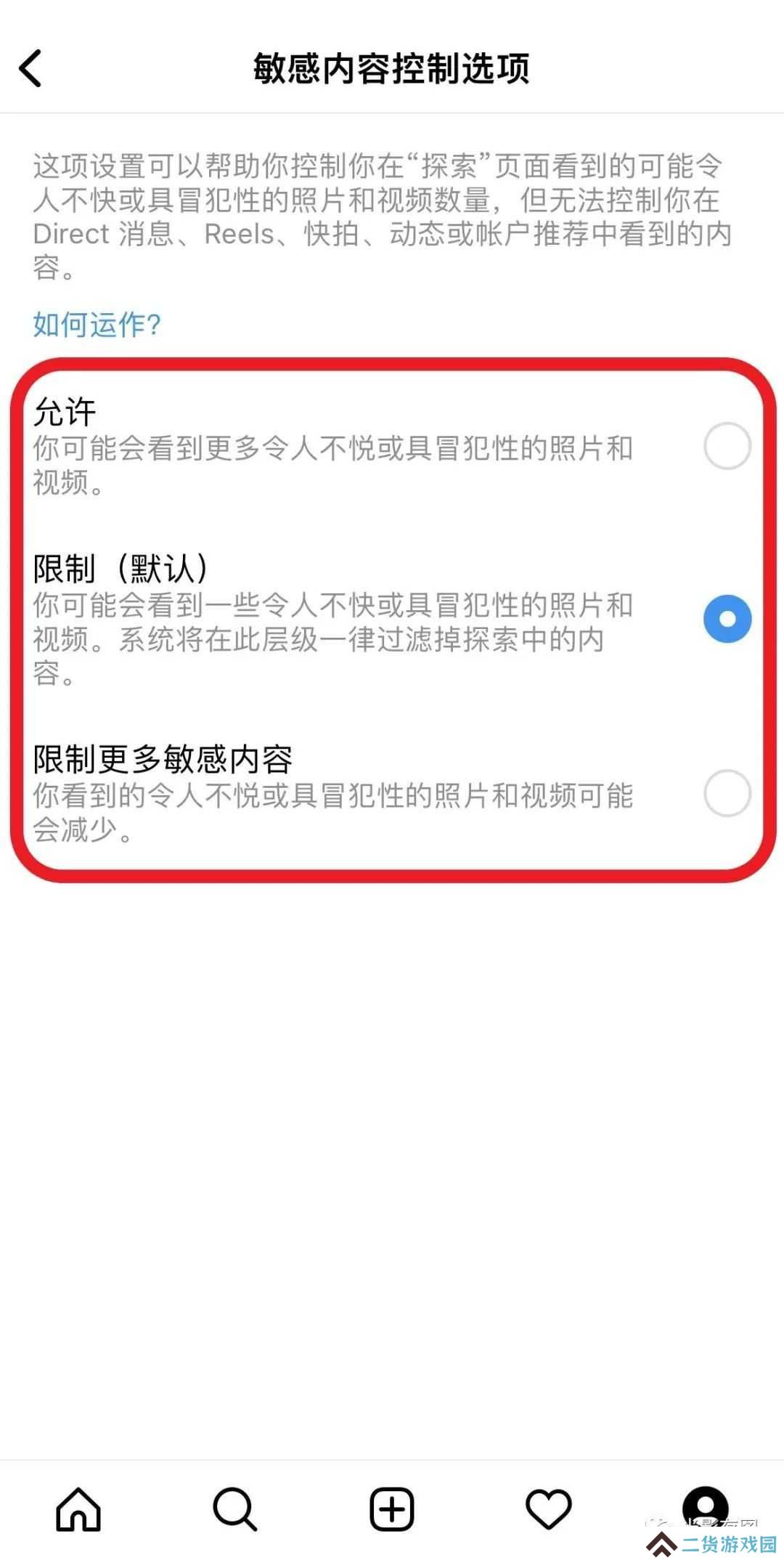Open the 如何运作? link
Viewport: 784px width, 1563px height.
pyautogui.click(x=97, y=325)
